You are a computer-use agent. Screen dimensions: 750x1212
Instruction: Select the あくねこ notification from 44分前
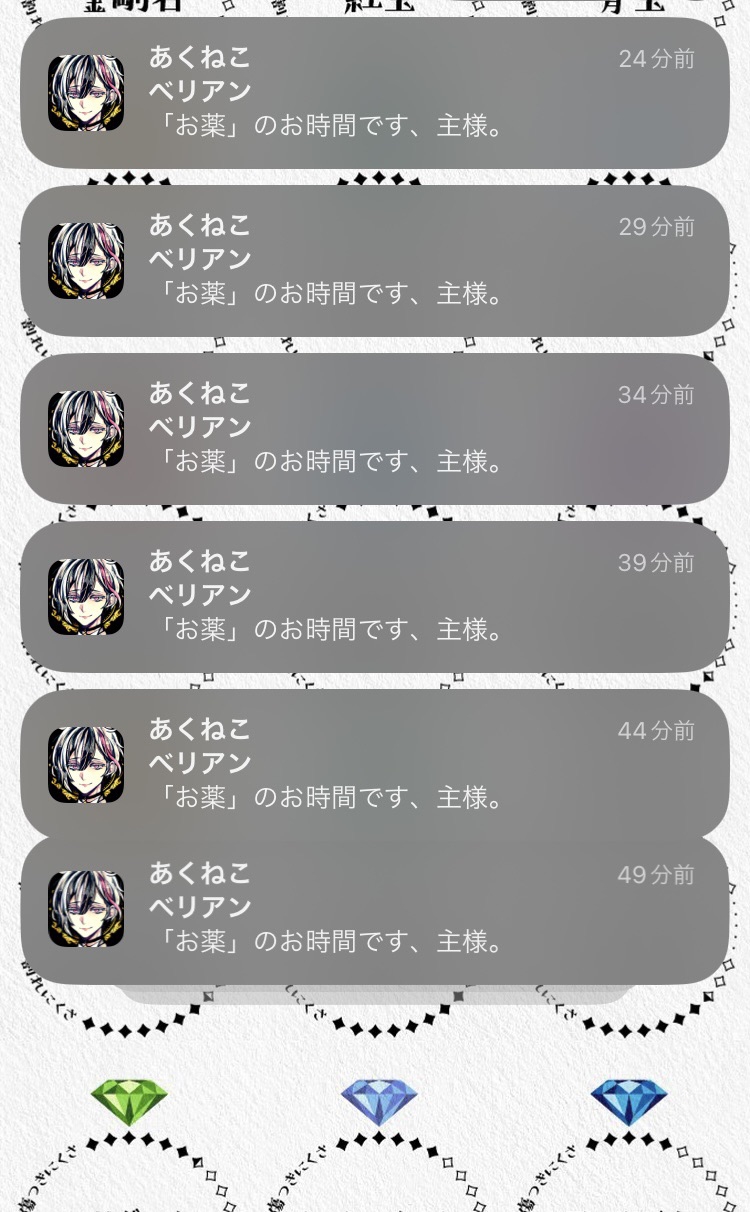375,763
